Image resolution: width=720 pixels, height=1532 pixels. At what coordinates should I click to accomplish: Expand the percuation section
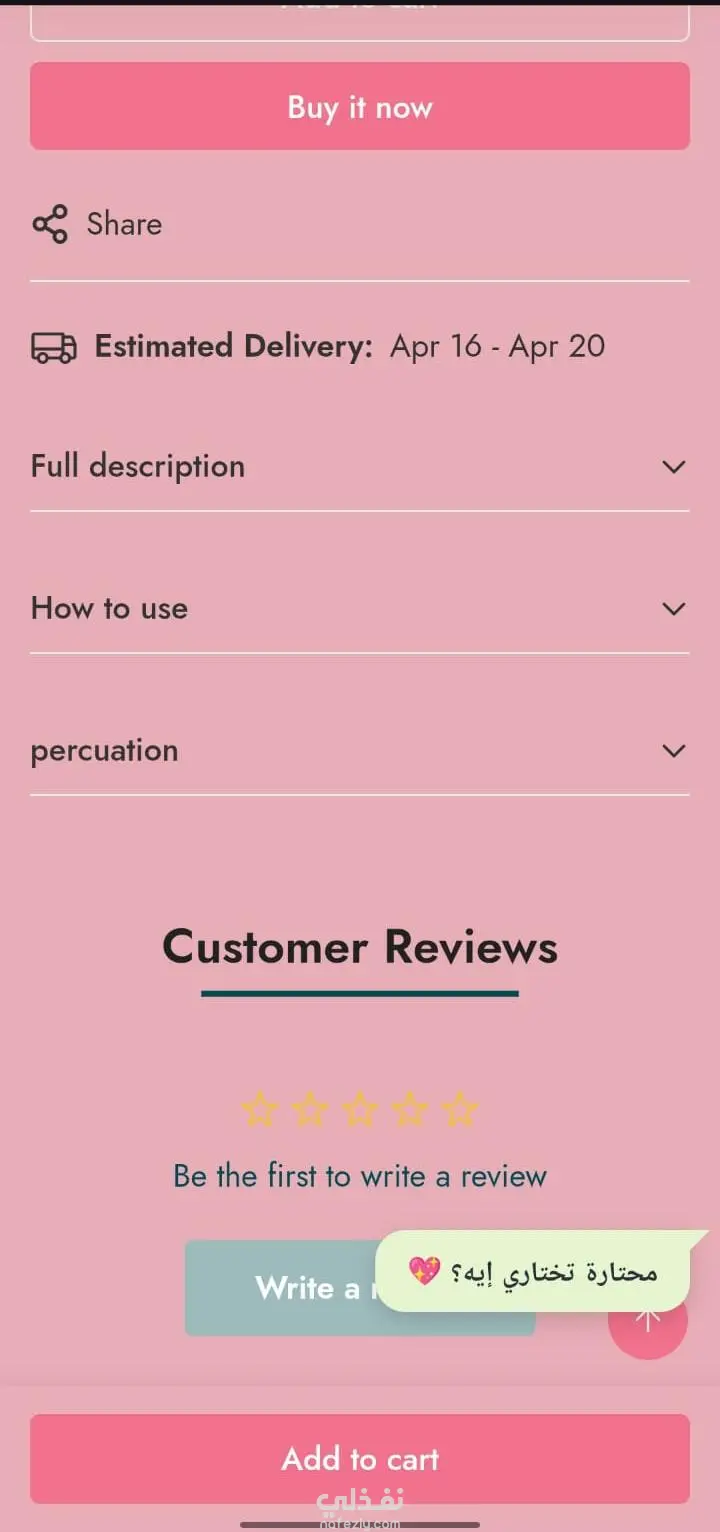coord(360,751)
